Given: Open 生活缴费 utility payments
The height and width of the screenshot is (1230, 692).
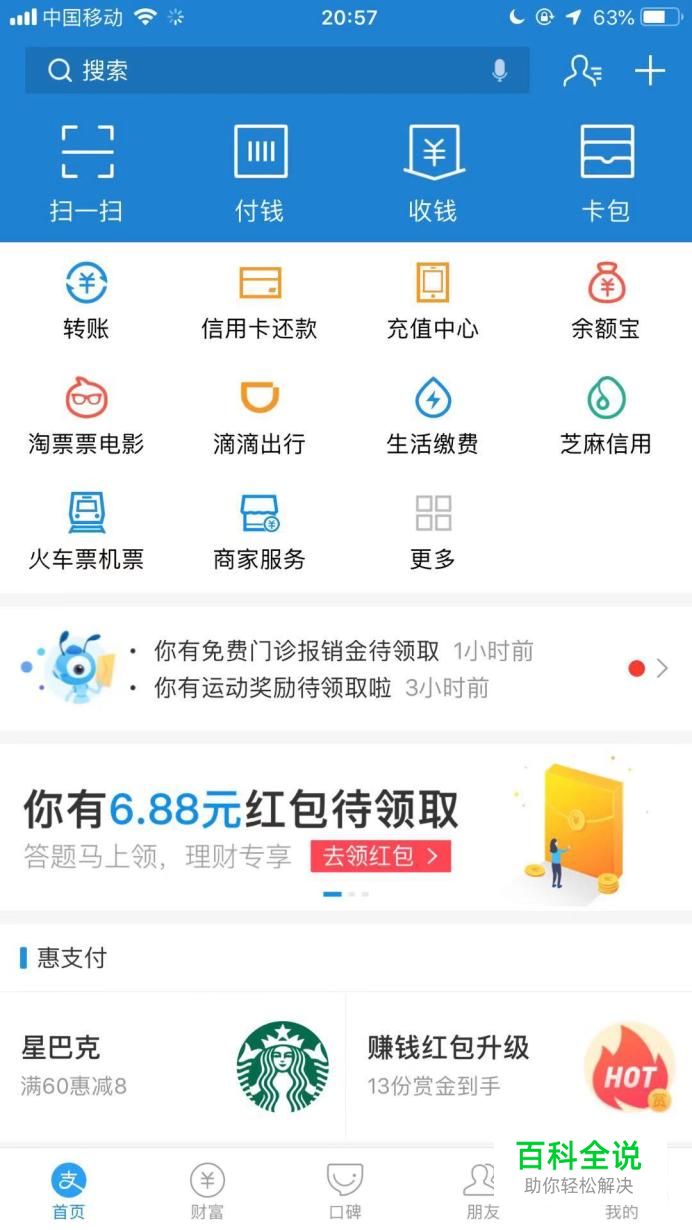Looking at the screenshot, I should point(433,415).
